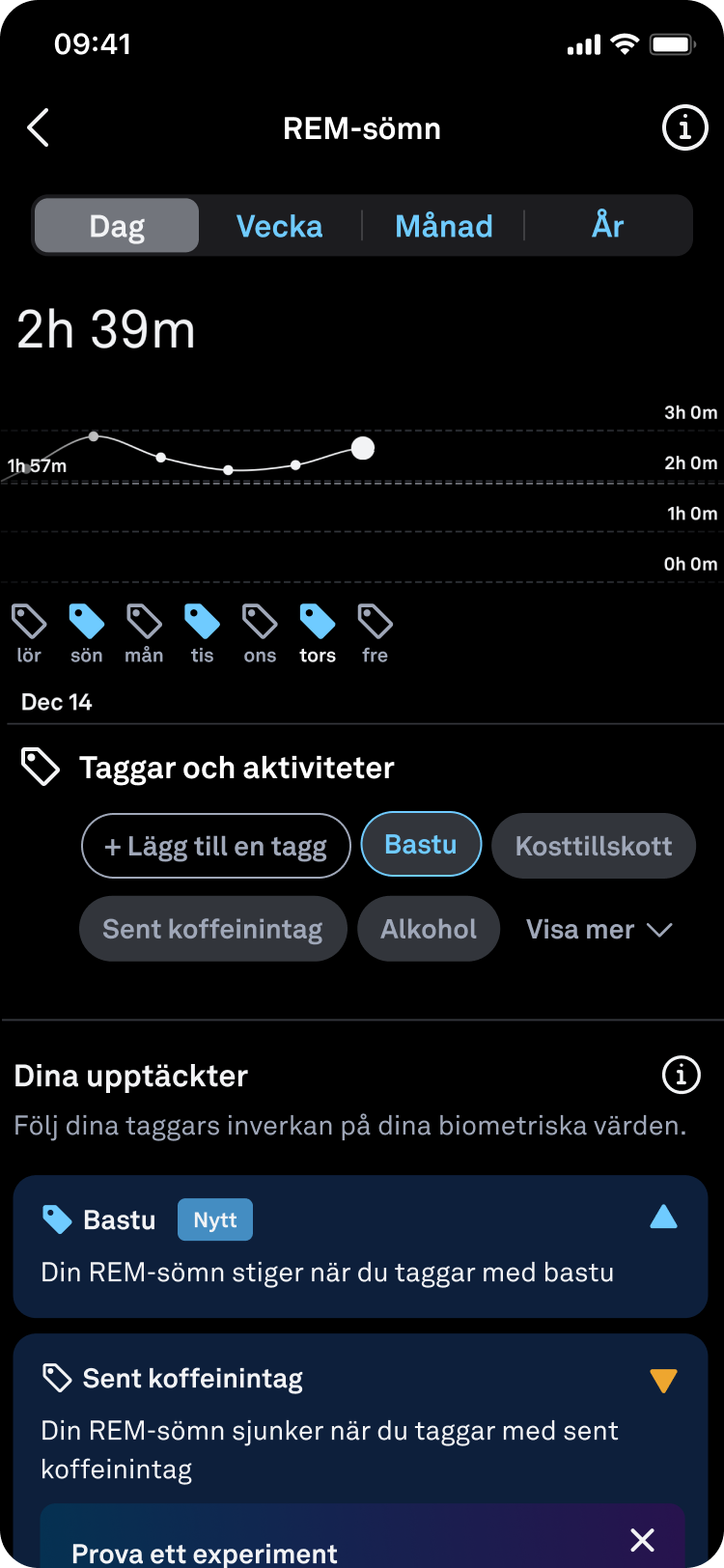The width and height of the screenshot is (724, 1568).
Task: Switch to the År view
Action: point(608,226)
